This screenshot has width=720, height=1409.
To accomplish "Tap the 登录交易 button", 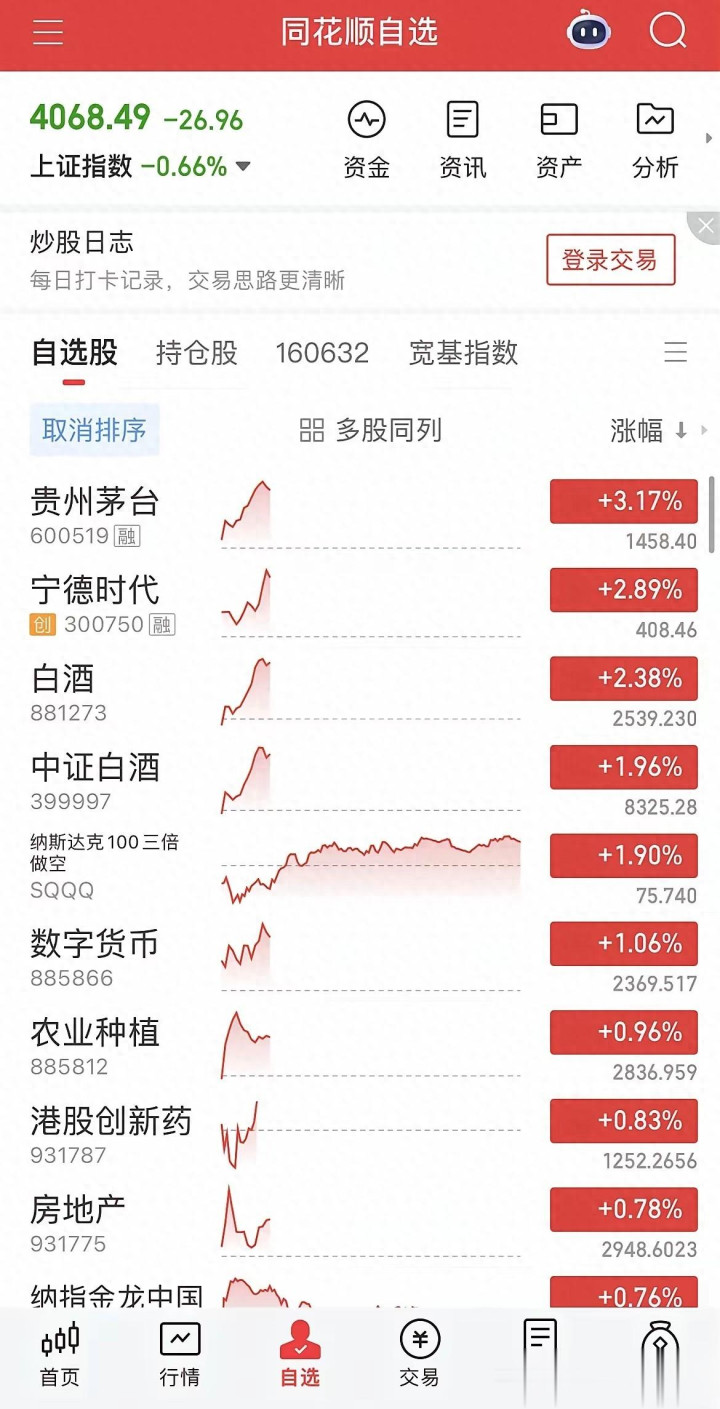I will [x=610, y=260].
